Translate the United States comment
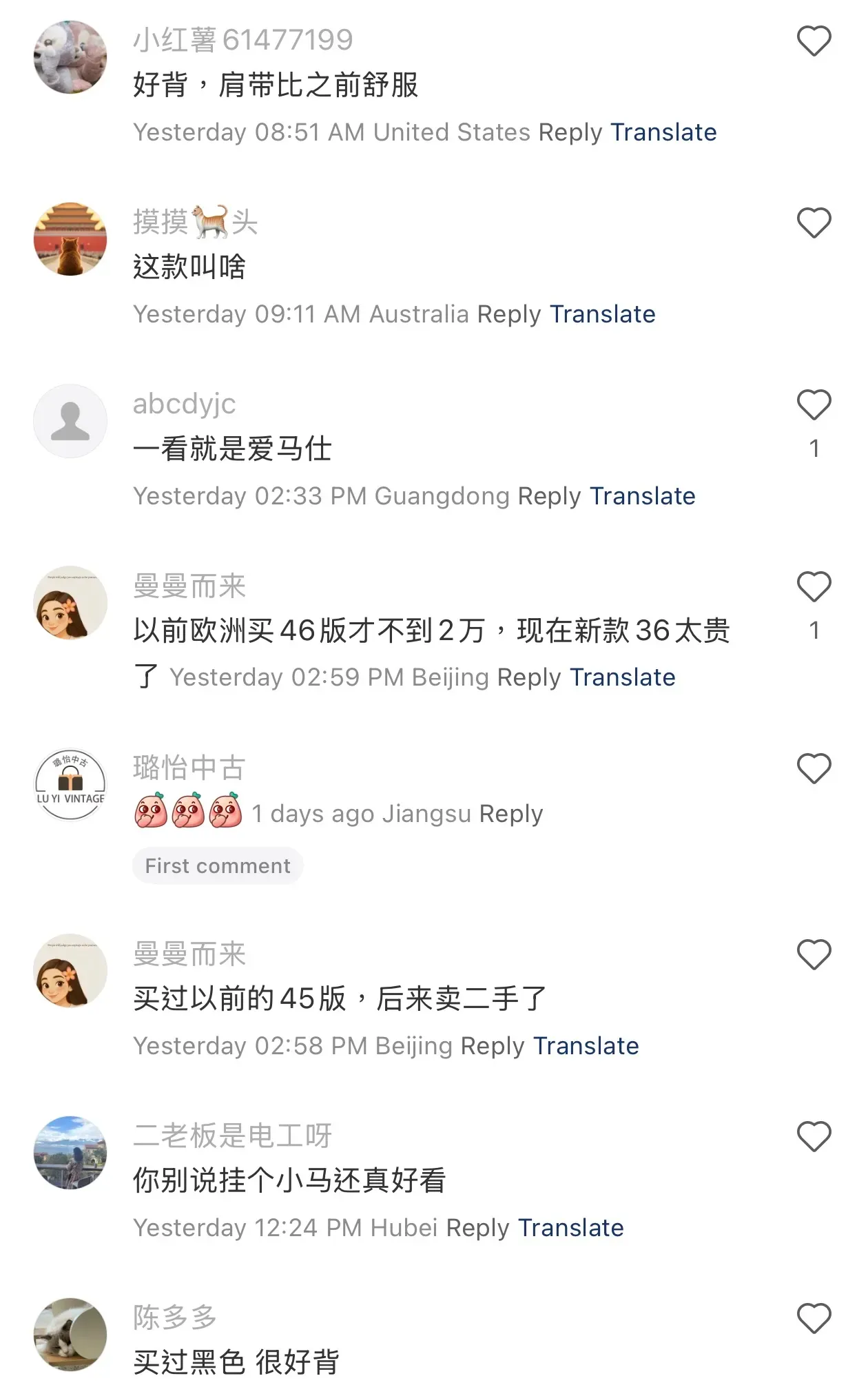Image resolution: width=868 pixels, height=1385 pixels. point(663,132)
